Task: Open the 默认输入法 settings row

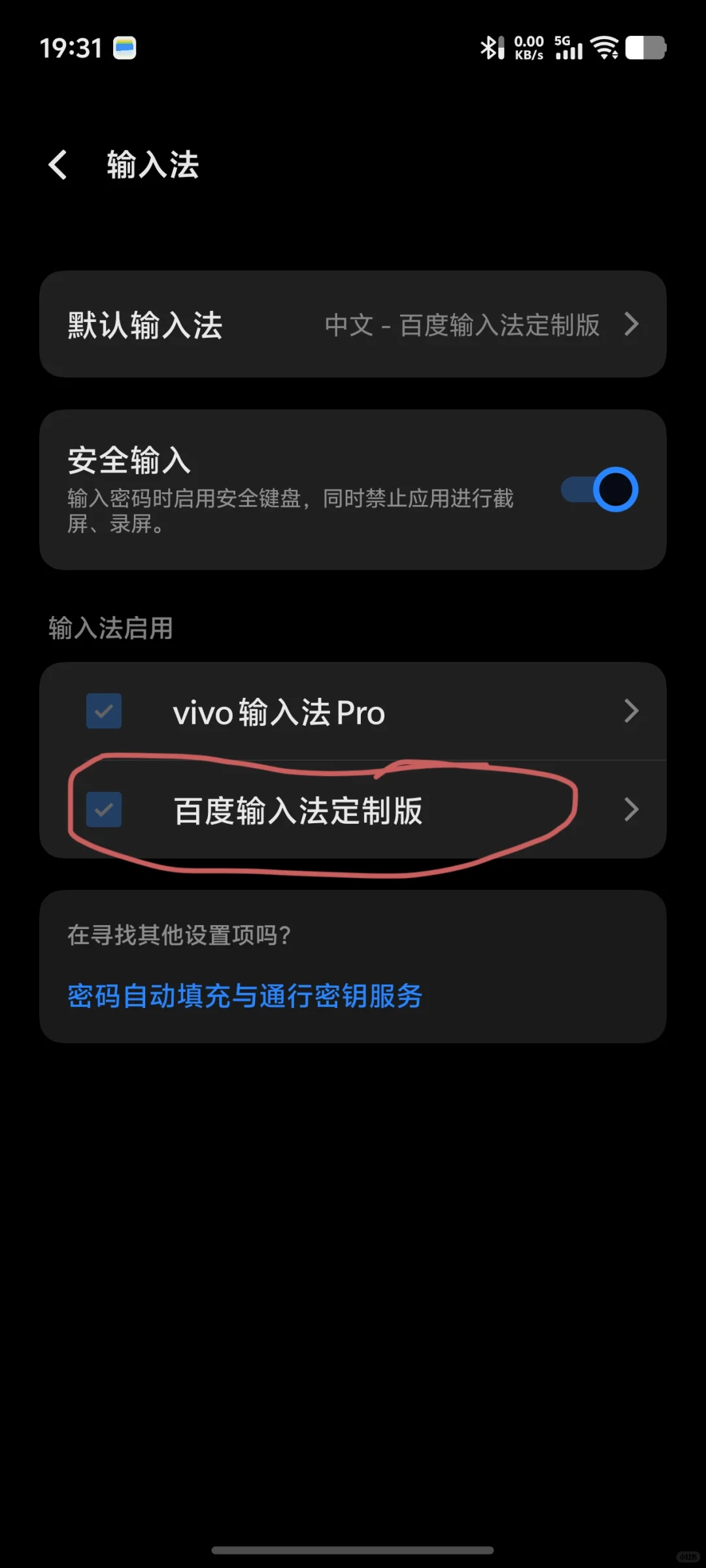Action: point(353,325)
